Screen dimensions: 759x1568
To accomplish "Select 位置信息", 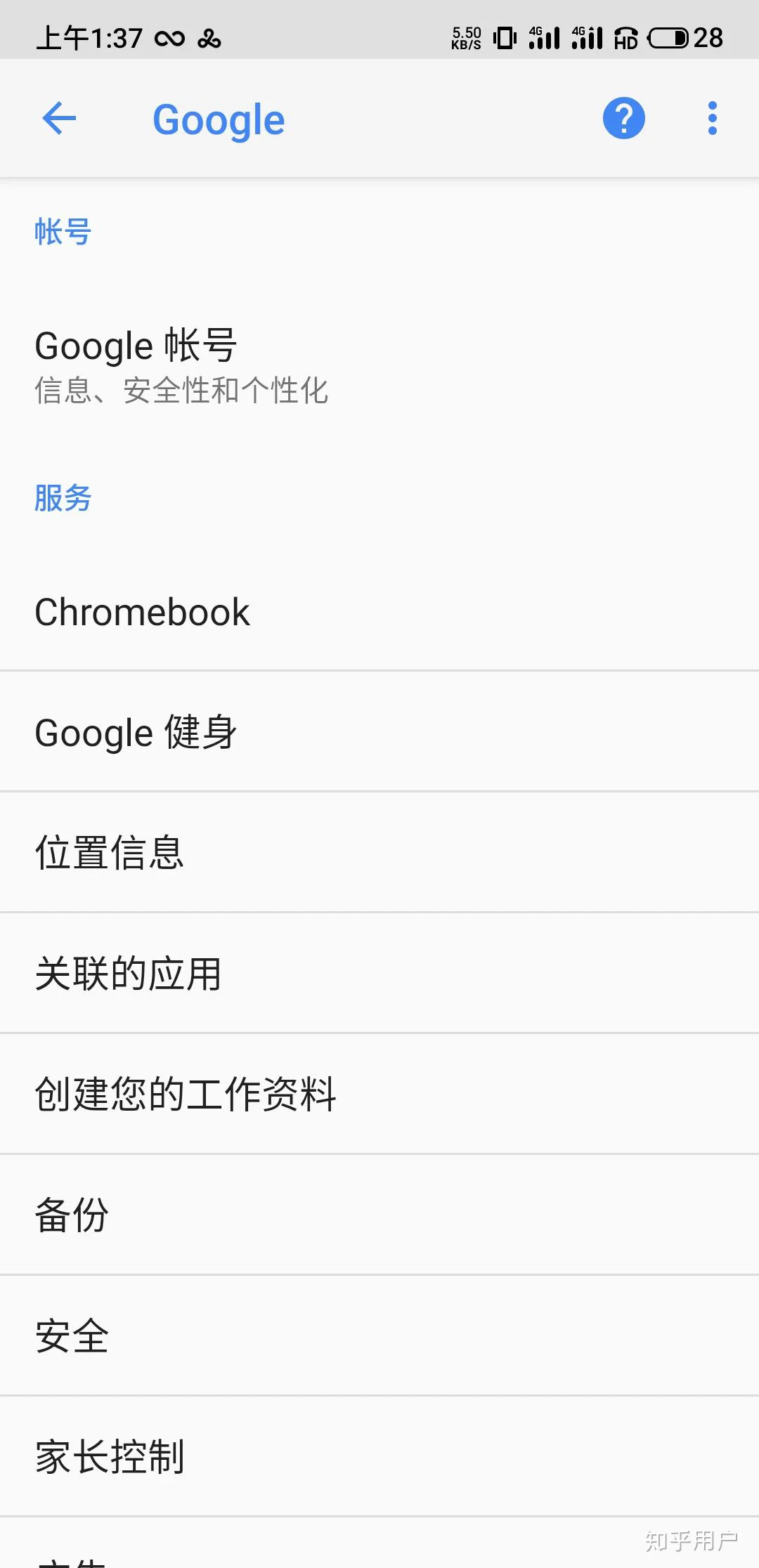I will coord(379,853).
